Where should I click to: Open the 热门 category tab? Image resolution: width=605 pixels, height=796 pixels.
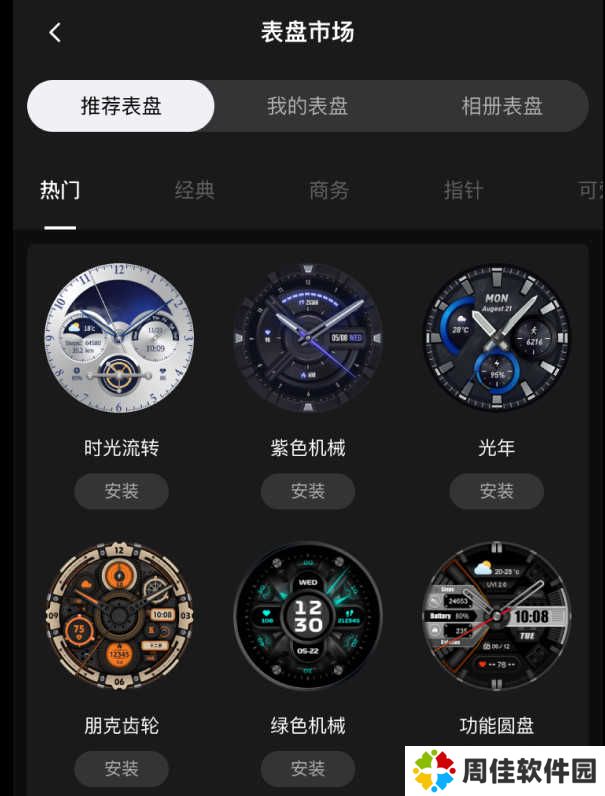tap(60, 190)
